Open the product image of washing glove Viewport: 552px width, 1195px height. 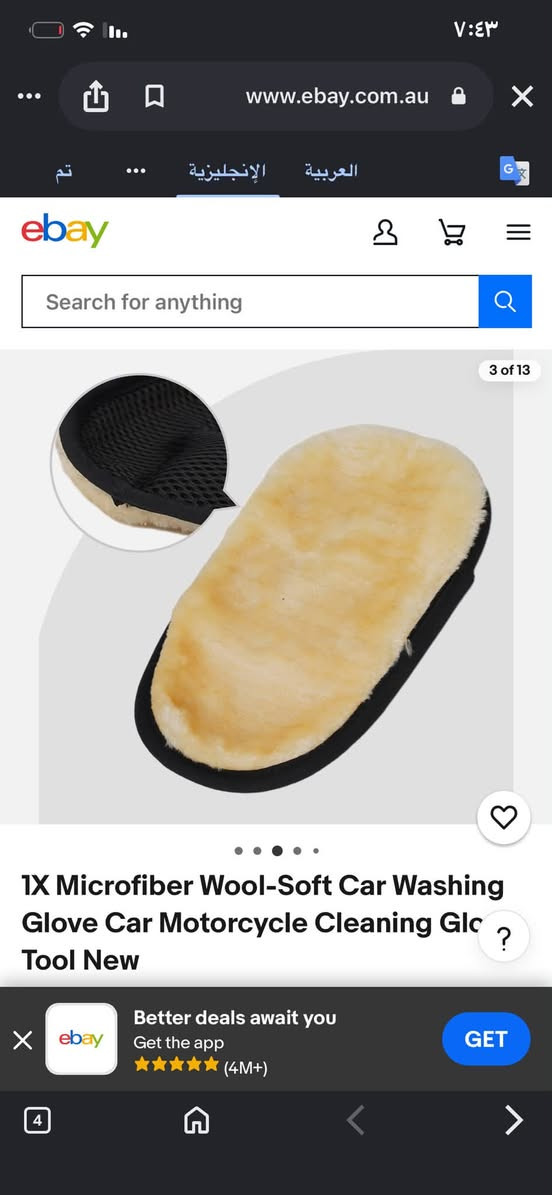point(276,587)
